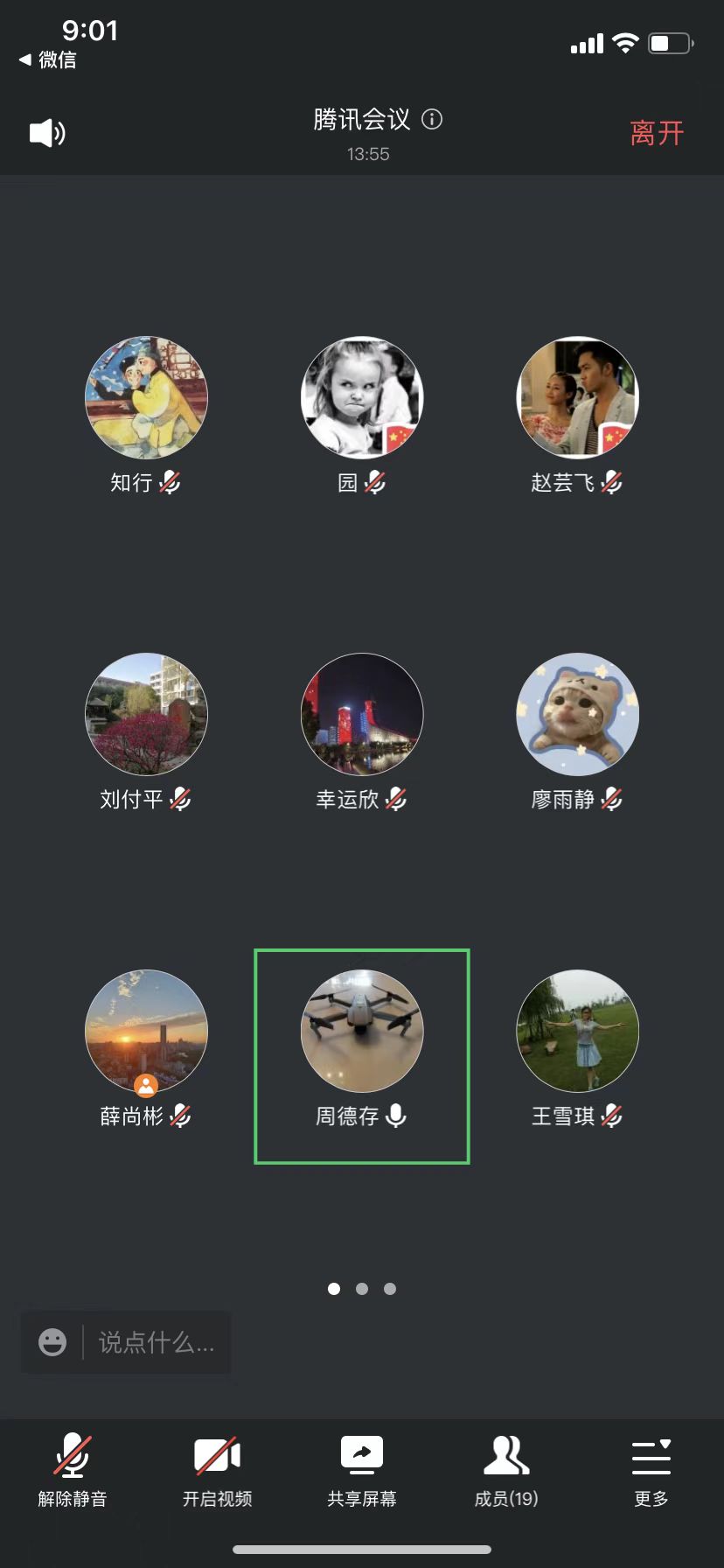Start screen sharing with 共享屏幕

click(x=362, y=1472)
